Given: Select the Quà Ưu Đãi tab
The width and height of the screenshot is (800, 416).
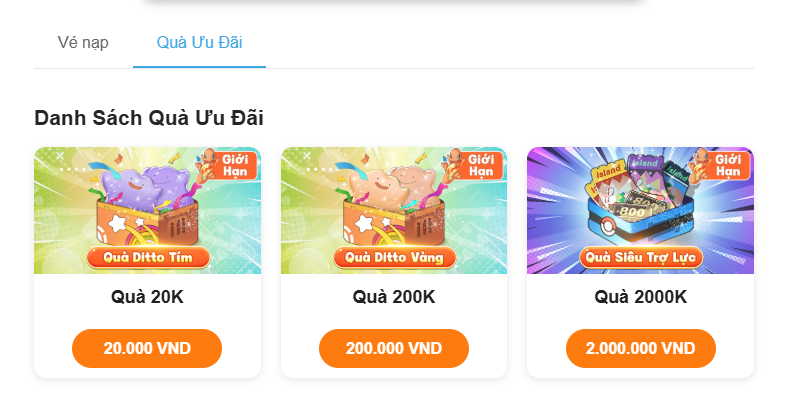Looking at the screenshot, I should [199, 43].
